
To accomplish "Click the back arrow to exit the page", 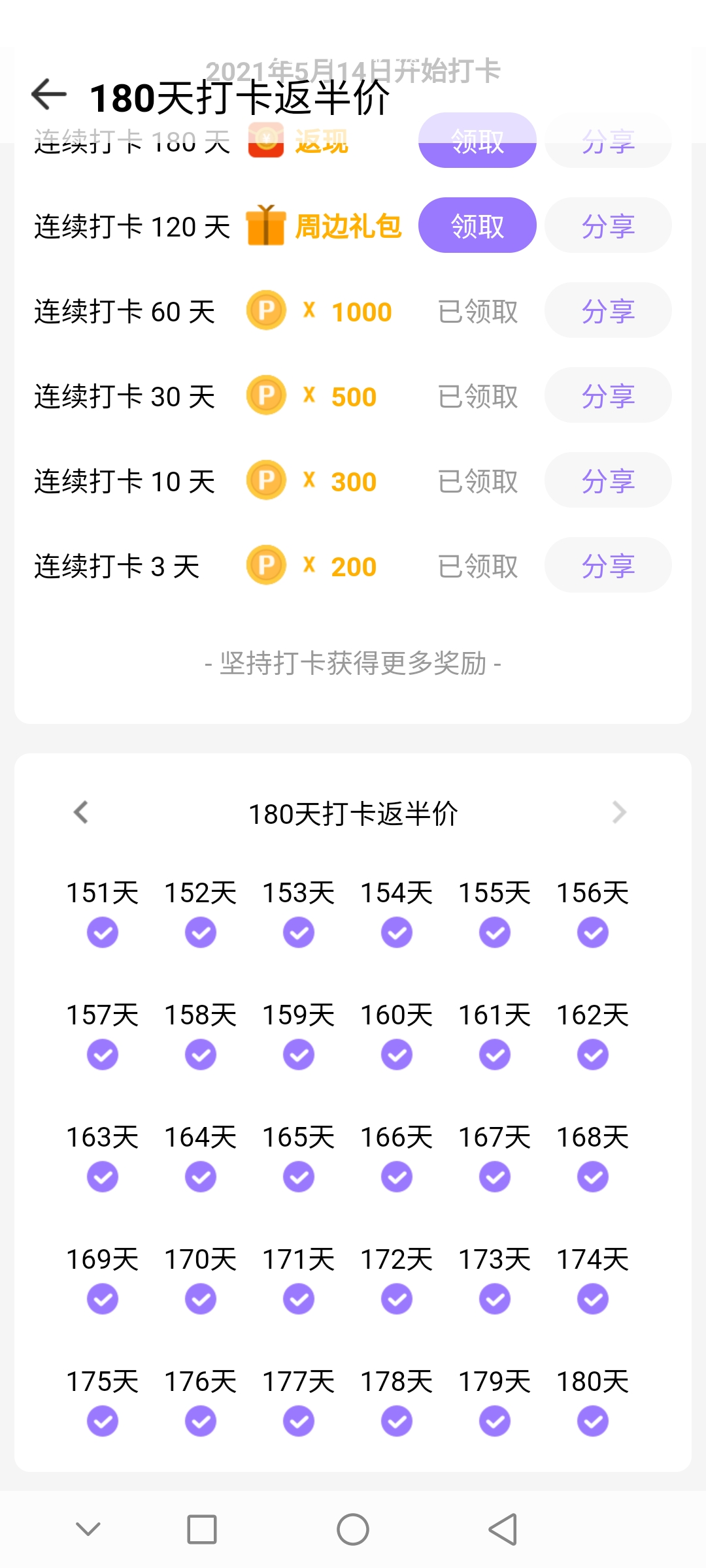I will 48,94.
